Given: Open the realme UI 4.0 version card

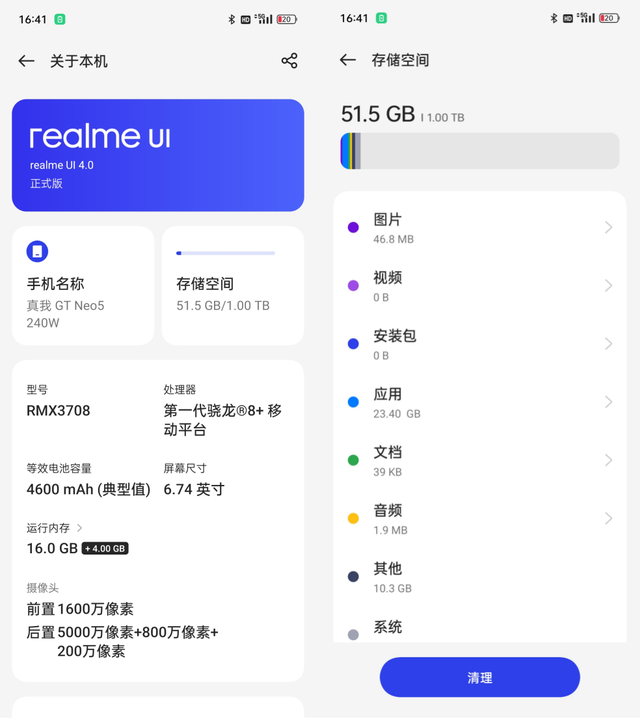Looking at the screenshot, I should [x=158, y=155].
